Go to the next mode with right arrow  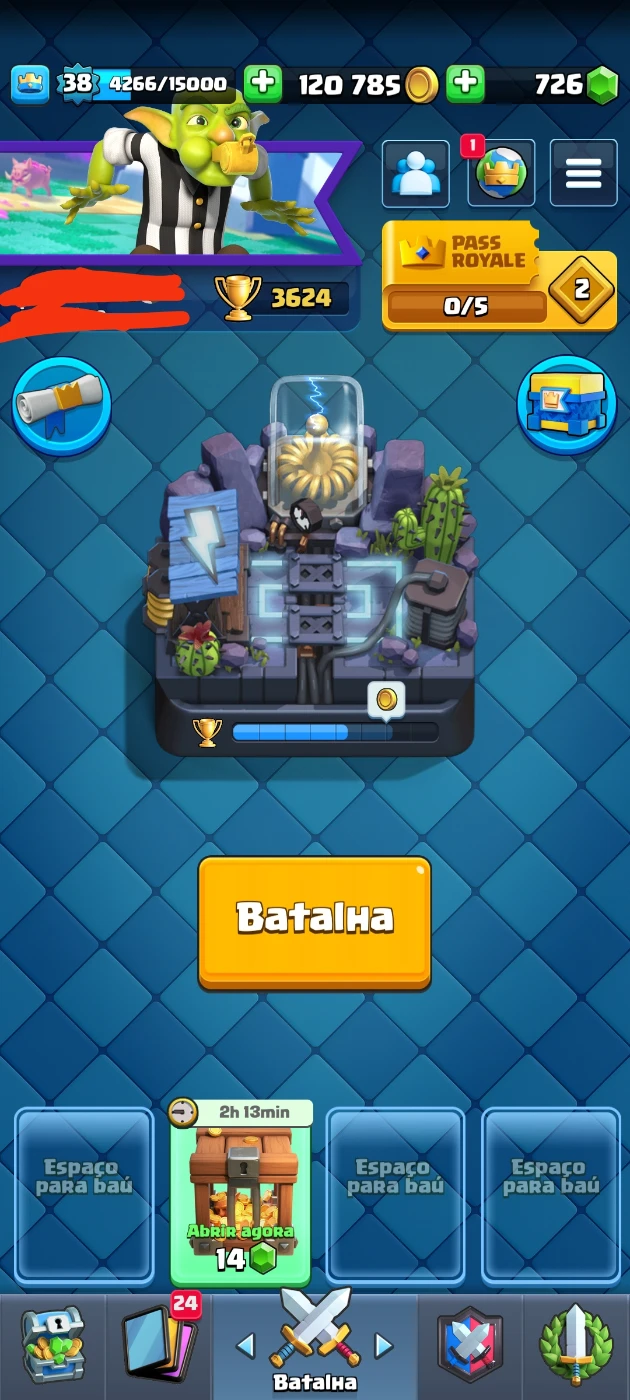pyautogui.click(x=383, y=1346)
